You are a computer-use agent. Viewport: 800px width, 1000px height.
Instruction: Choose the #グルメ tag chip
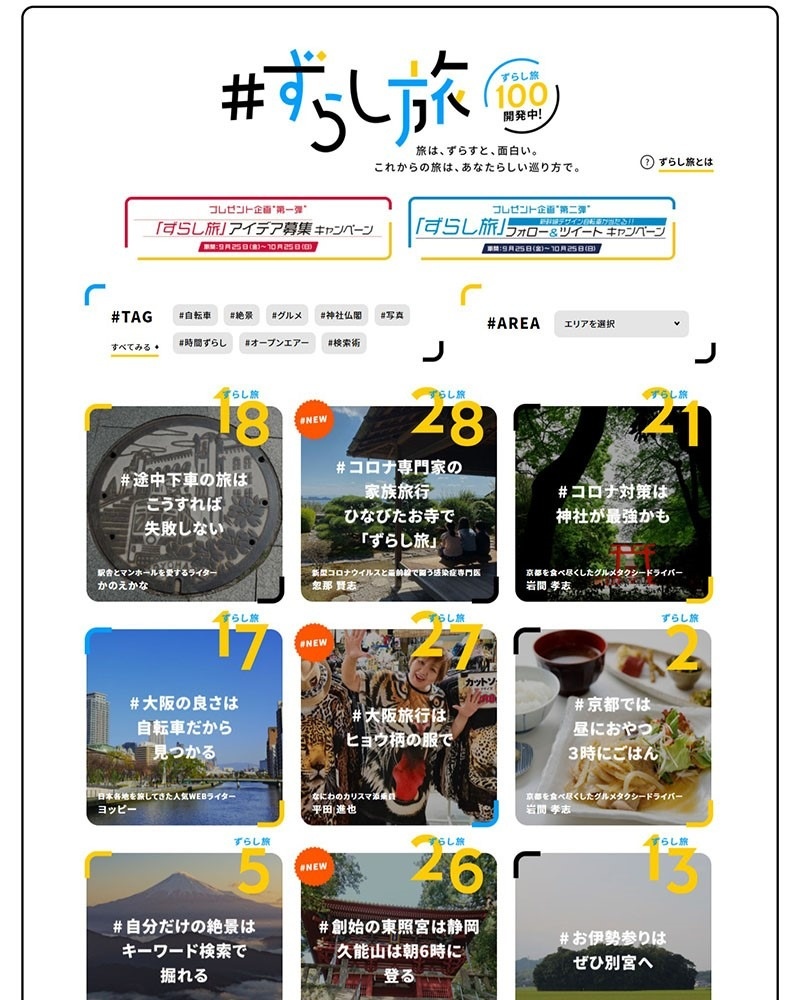pos(288,315)
